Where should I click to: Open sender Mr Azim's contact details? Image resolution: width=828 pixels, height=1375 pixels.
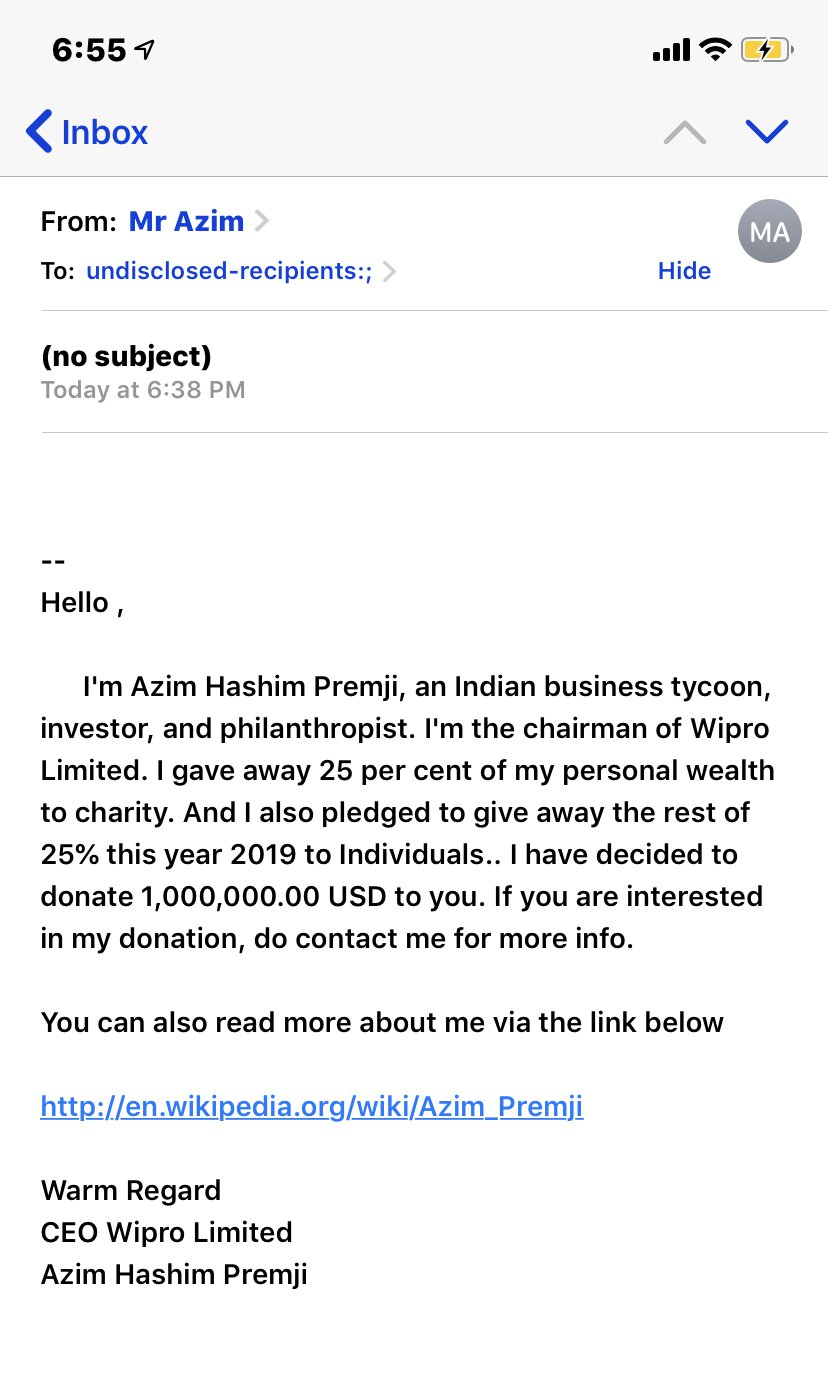click(187, 221)
